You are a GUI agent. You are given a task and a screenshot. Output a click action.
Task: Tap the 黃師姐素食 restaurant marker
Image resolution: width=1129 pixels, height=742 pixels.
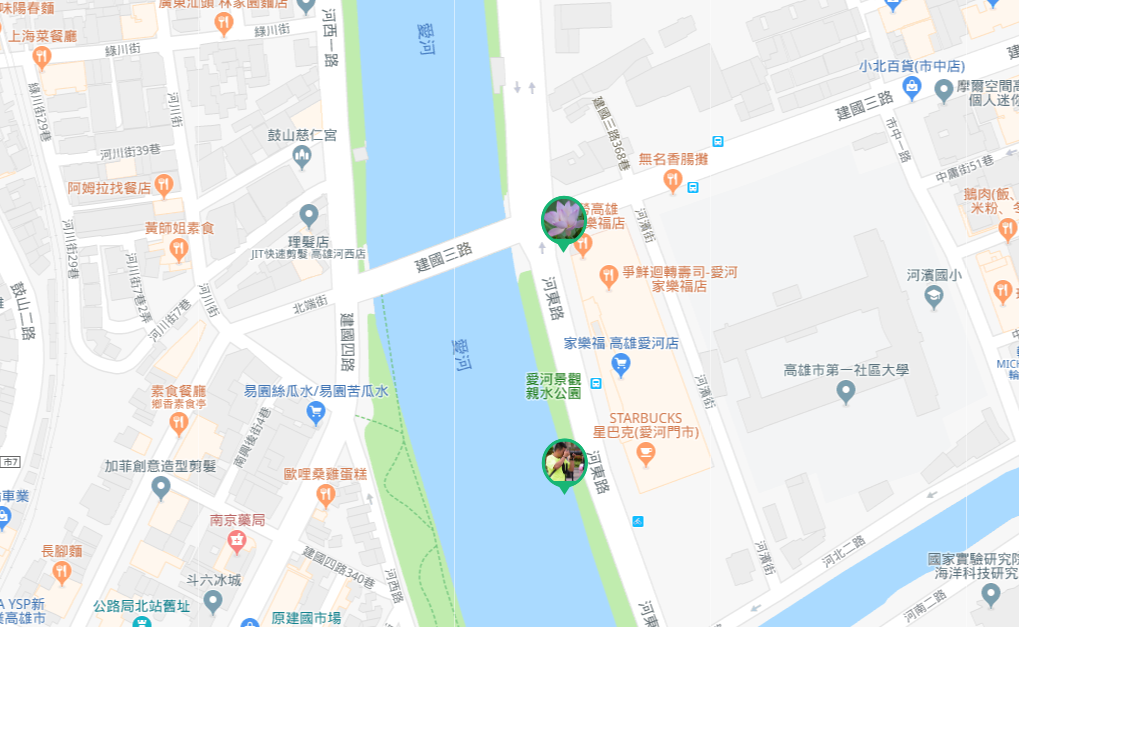(178, 248)
